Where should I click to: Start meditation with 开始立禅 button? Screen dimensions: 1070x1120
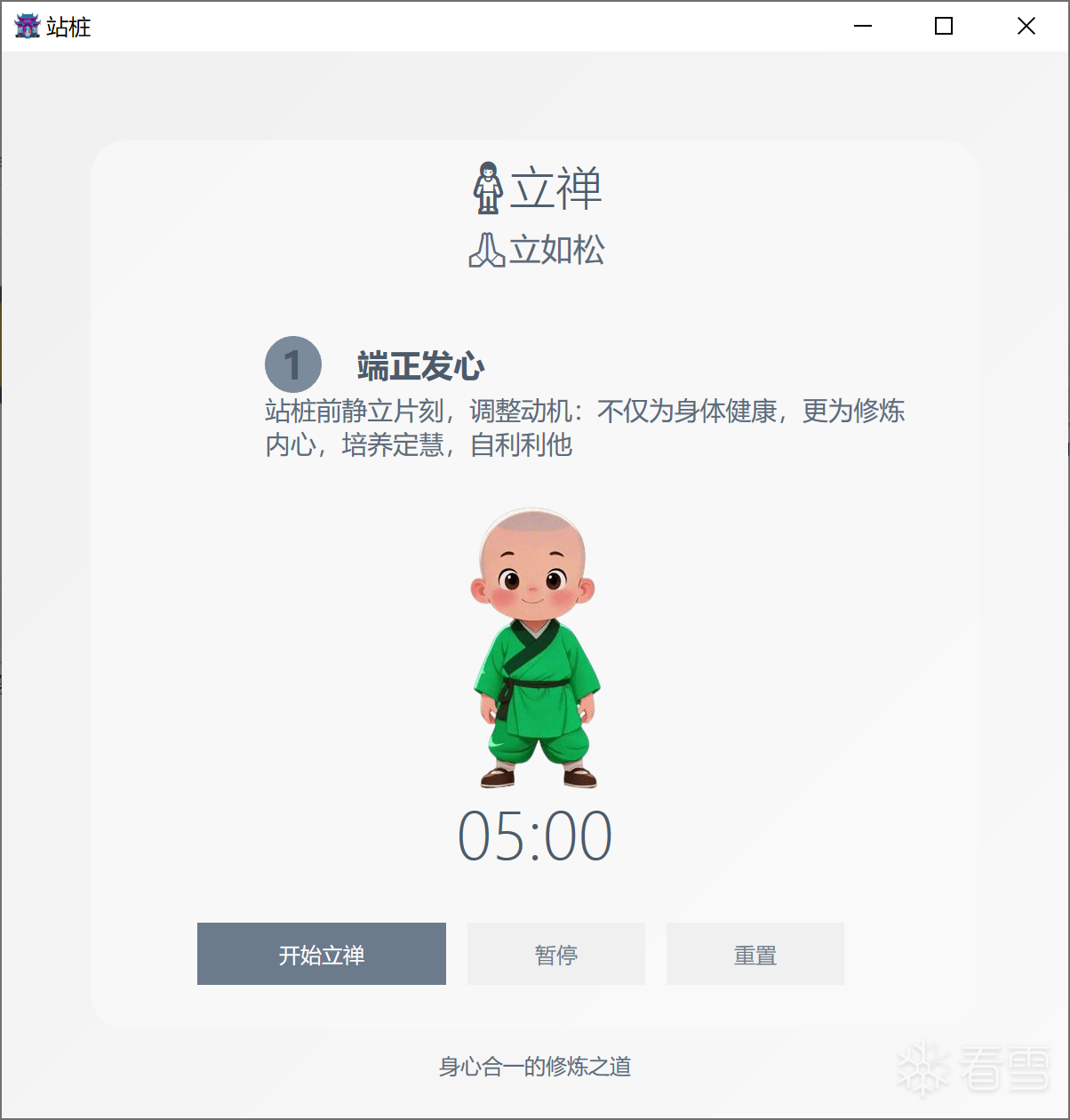[x=321, y=954]
